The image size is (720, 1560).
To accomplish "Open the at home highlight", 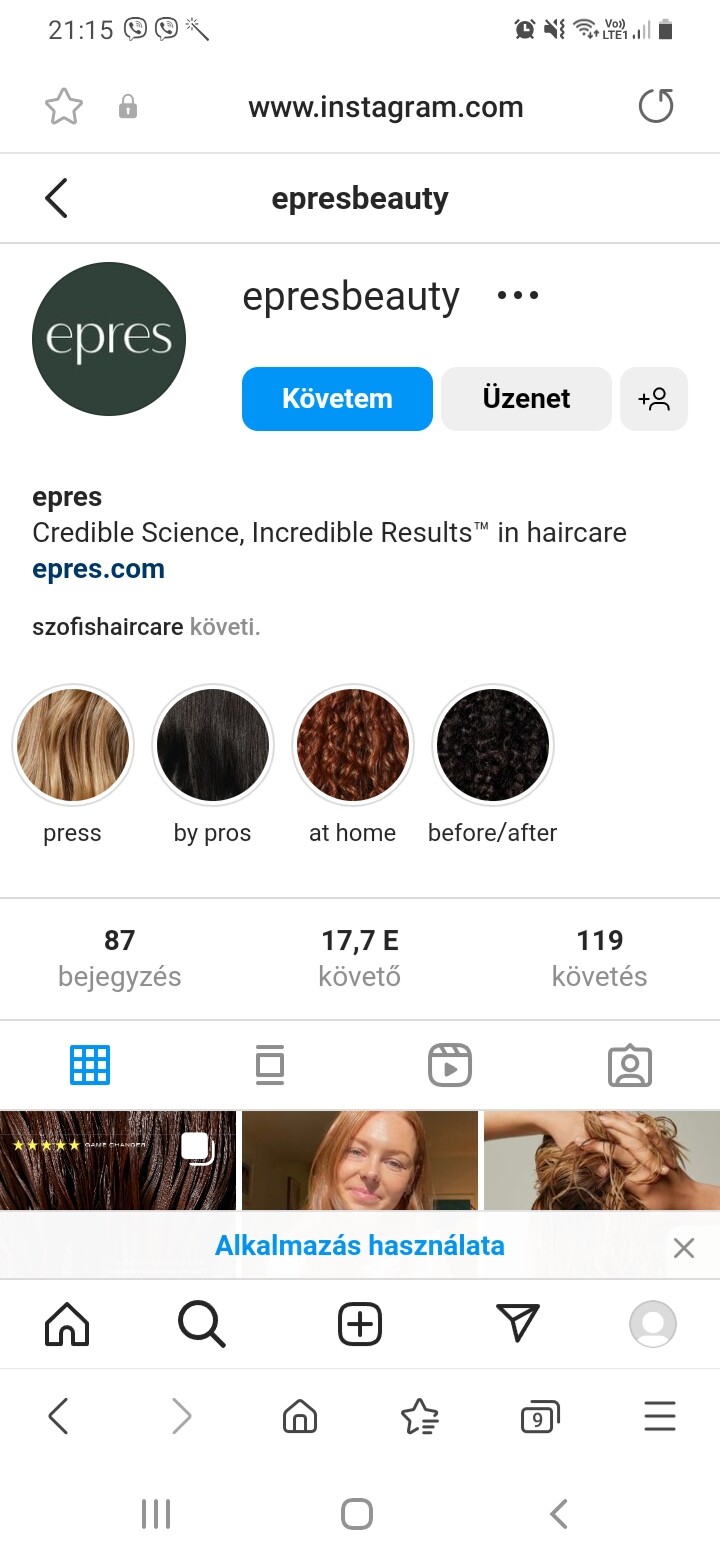I will 352,746.
